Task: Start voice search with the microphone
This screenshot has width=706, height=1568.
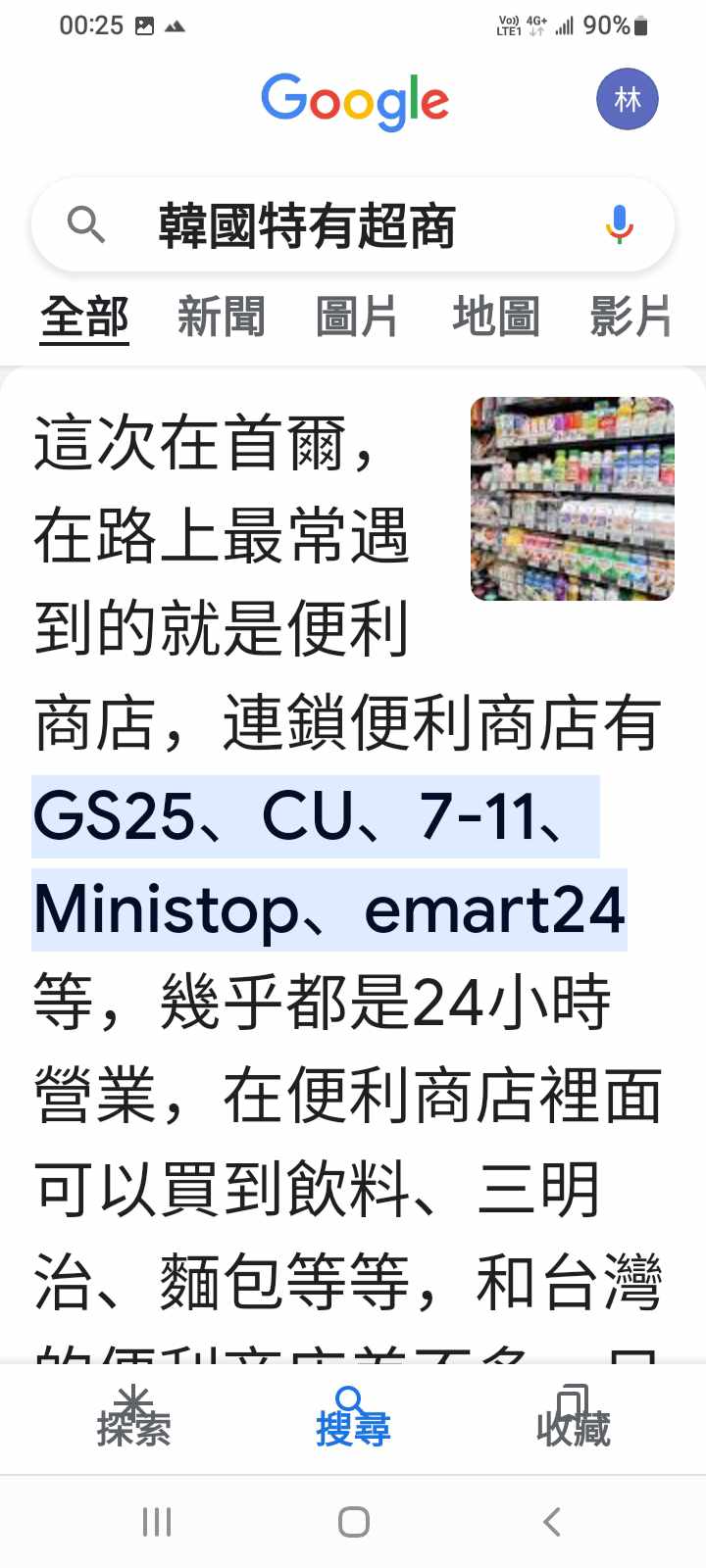Action: pos(619,224)
